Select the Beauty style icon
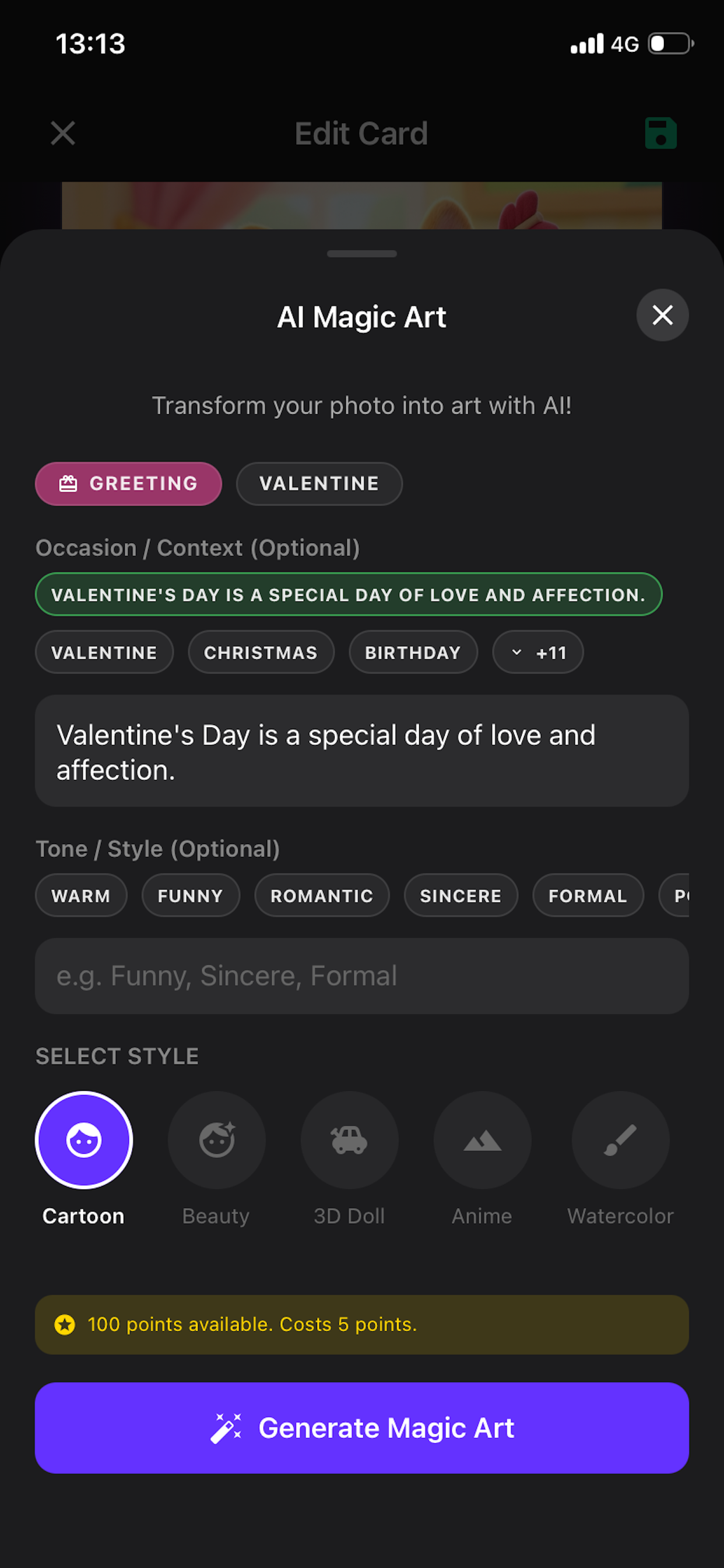The image size is (724, 1568). click(217, 1140)
